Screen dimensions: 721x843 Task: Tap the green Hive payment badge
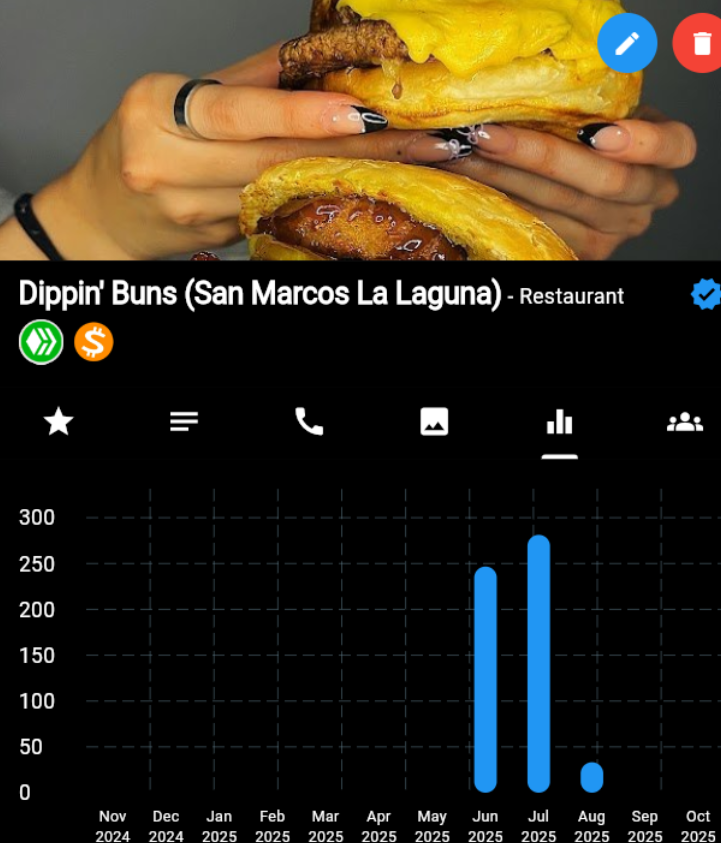point(41,343)
